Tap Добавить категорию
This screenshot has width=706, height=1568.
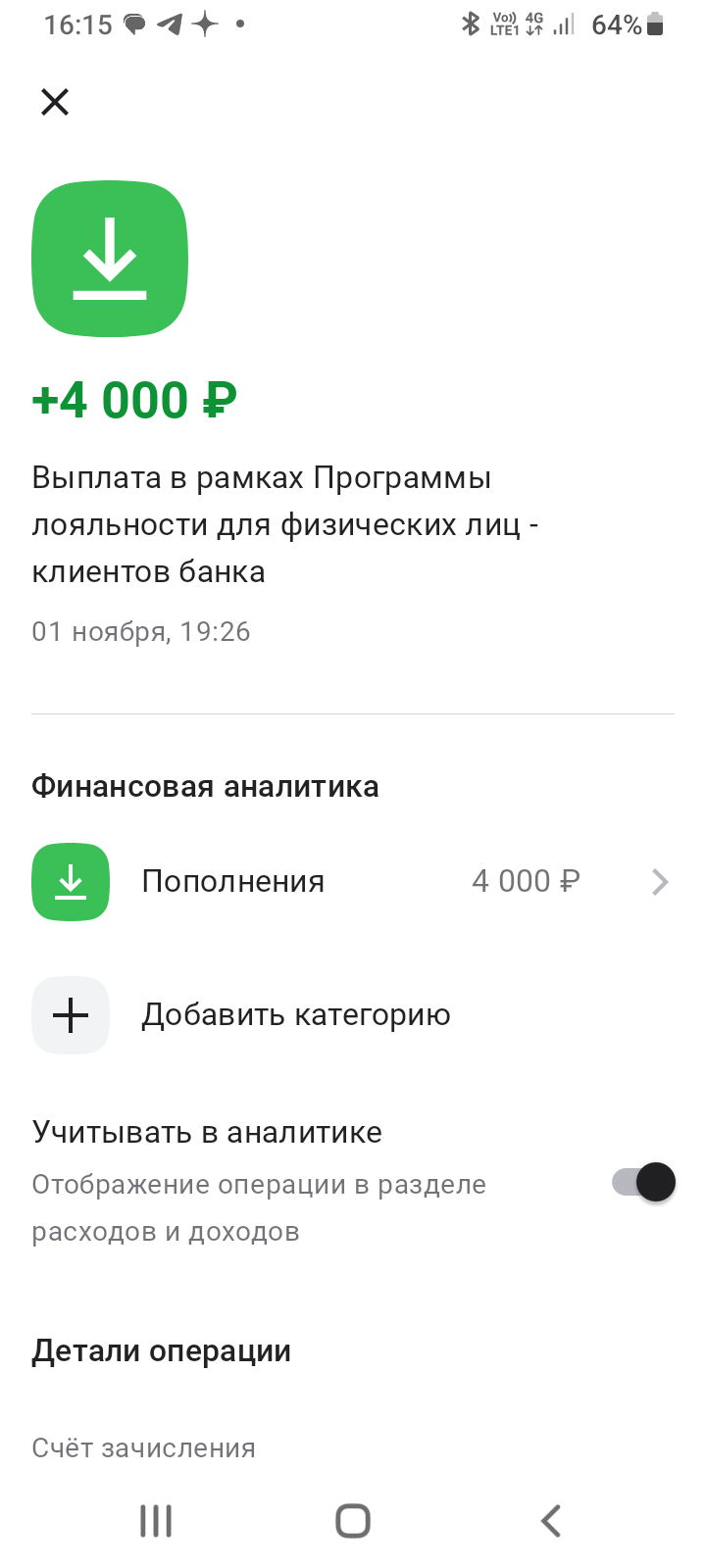[294, 1015]
